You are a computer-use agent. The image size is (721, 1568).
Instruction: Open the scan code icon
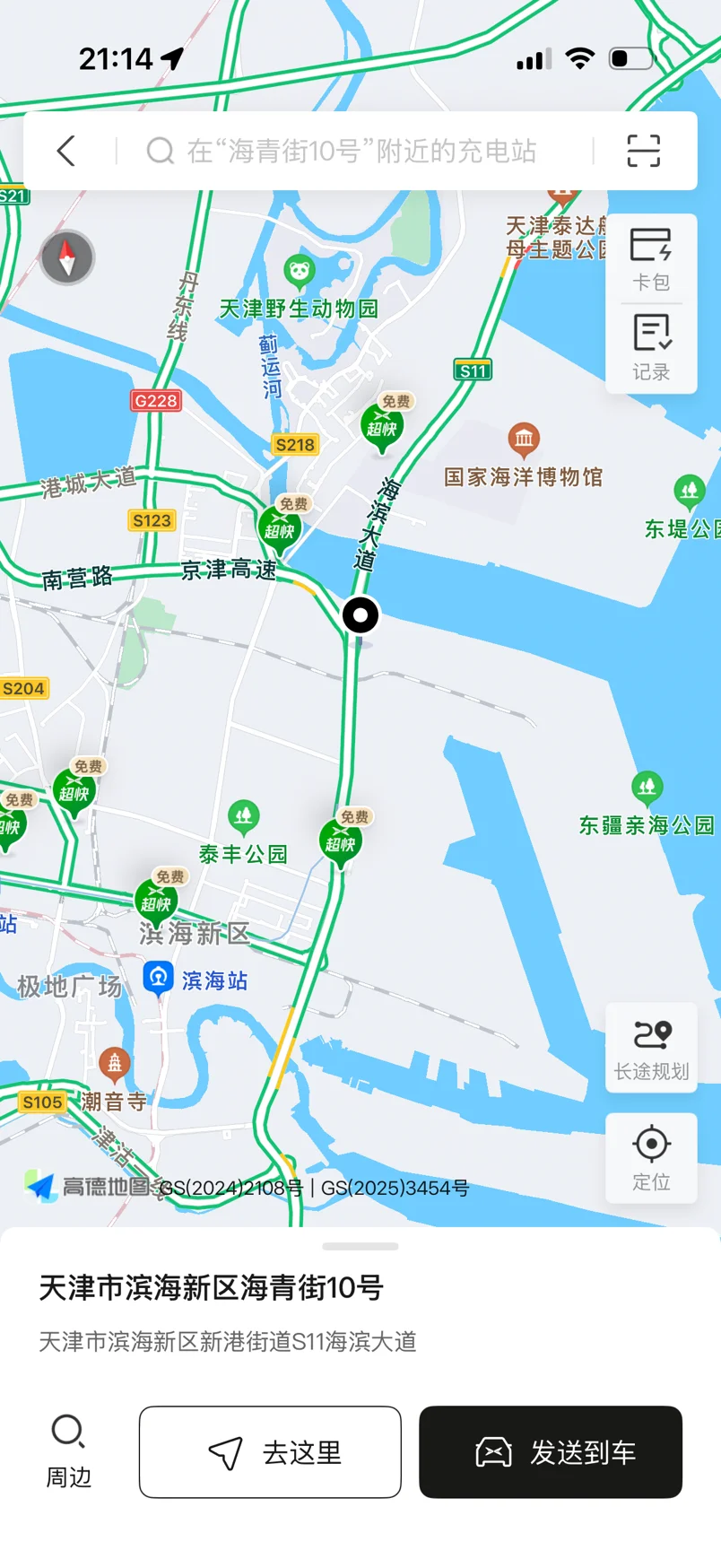(x=643, y=151)
